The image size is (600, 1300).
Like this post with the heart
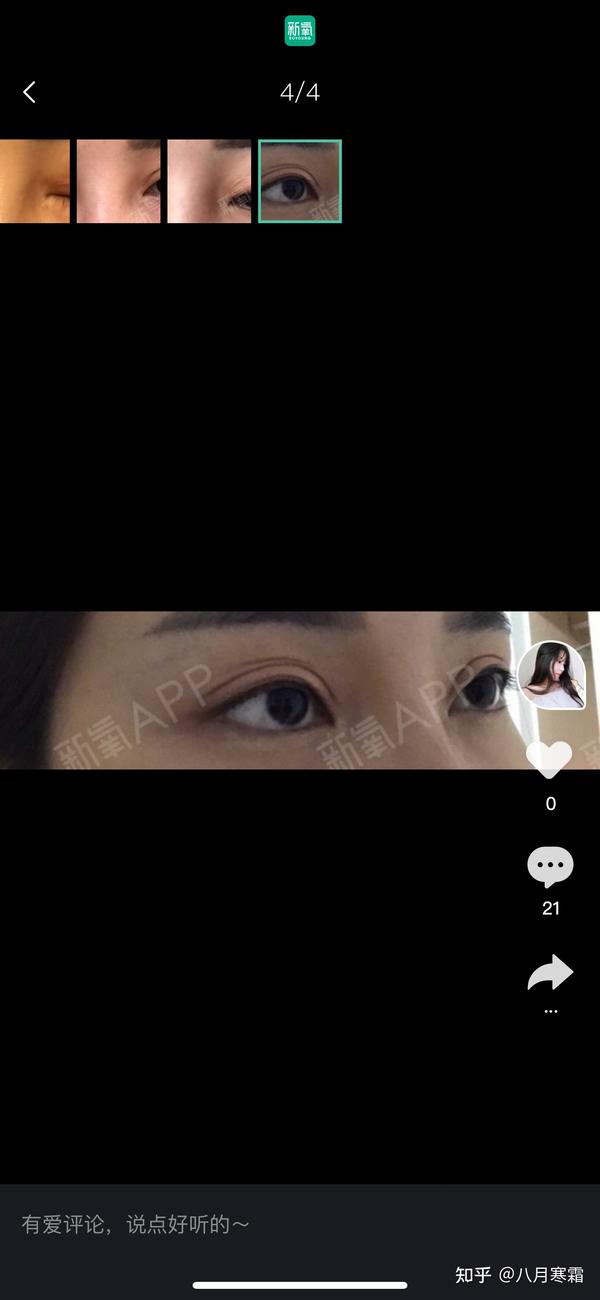[550, 761]
